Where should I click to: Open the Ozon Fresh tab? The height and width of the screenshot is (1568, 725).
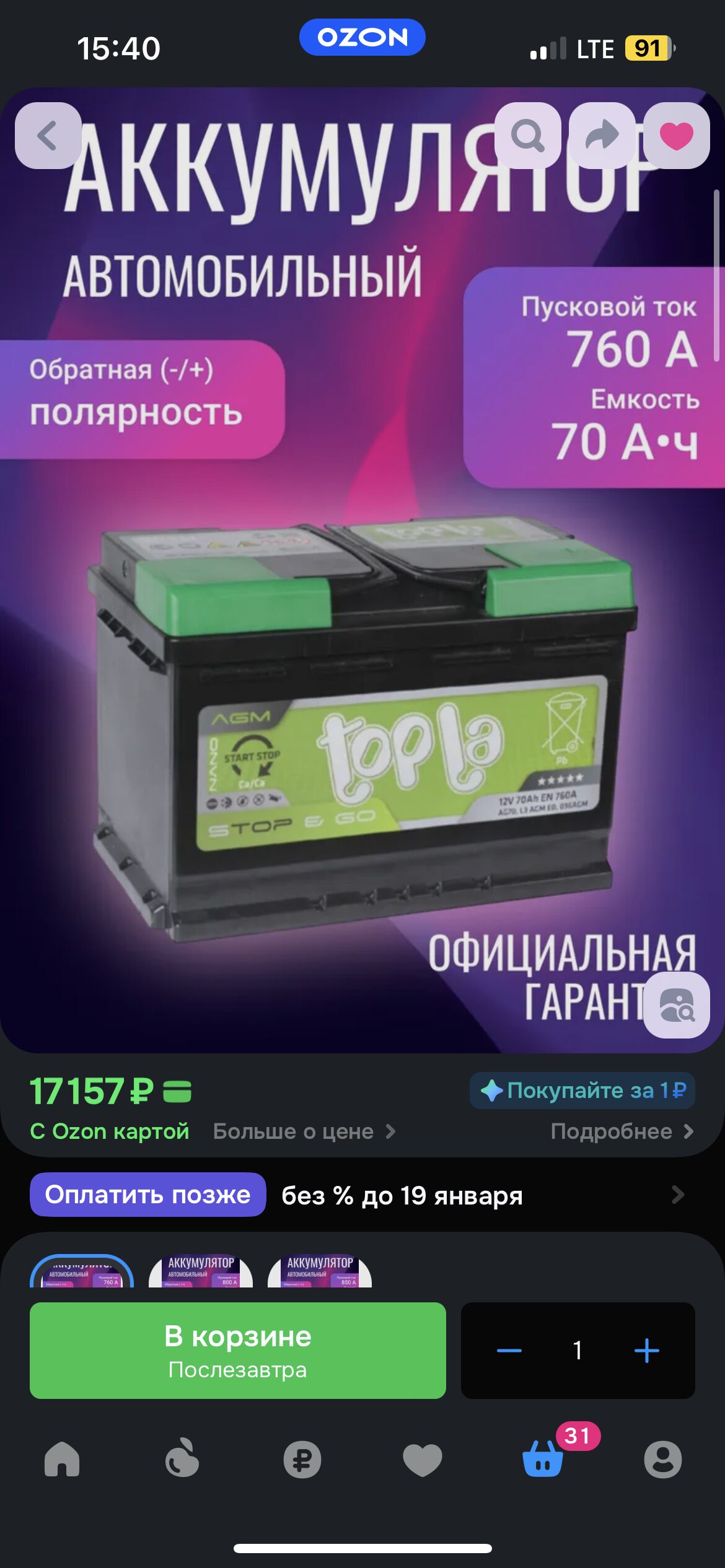pyautogui.click(x=182, y=1460)
